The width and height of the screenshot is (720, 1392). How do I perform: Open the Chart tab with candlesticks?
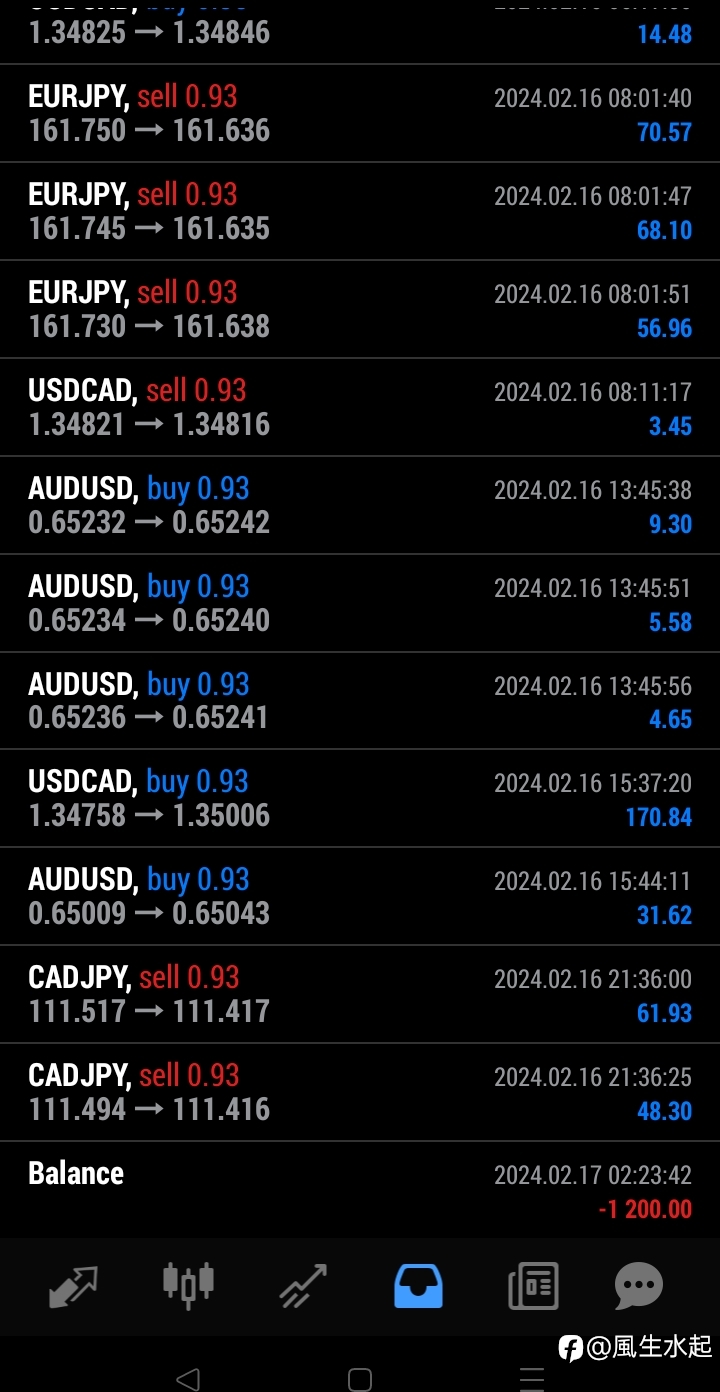[x=189, y=1285]
